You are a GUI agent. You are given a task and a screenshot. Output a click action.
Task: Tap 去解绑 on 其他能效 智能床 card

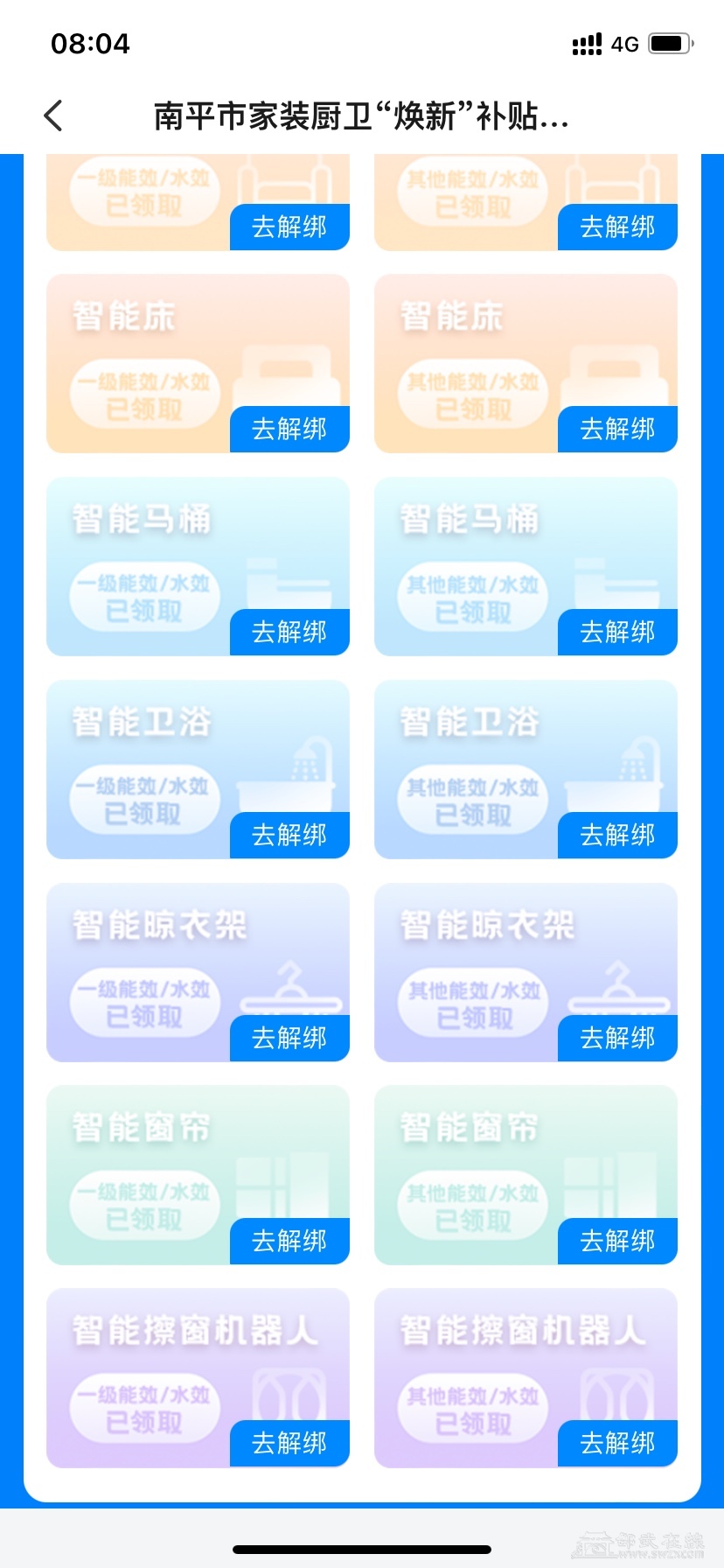click(x=617, y=429)
